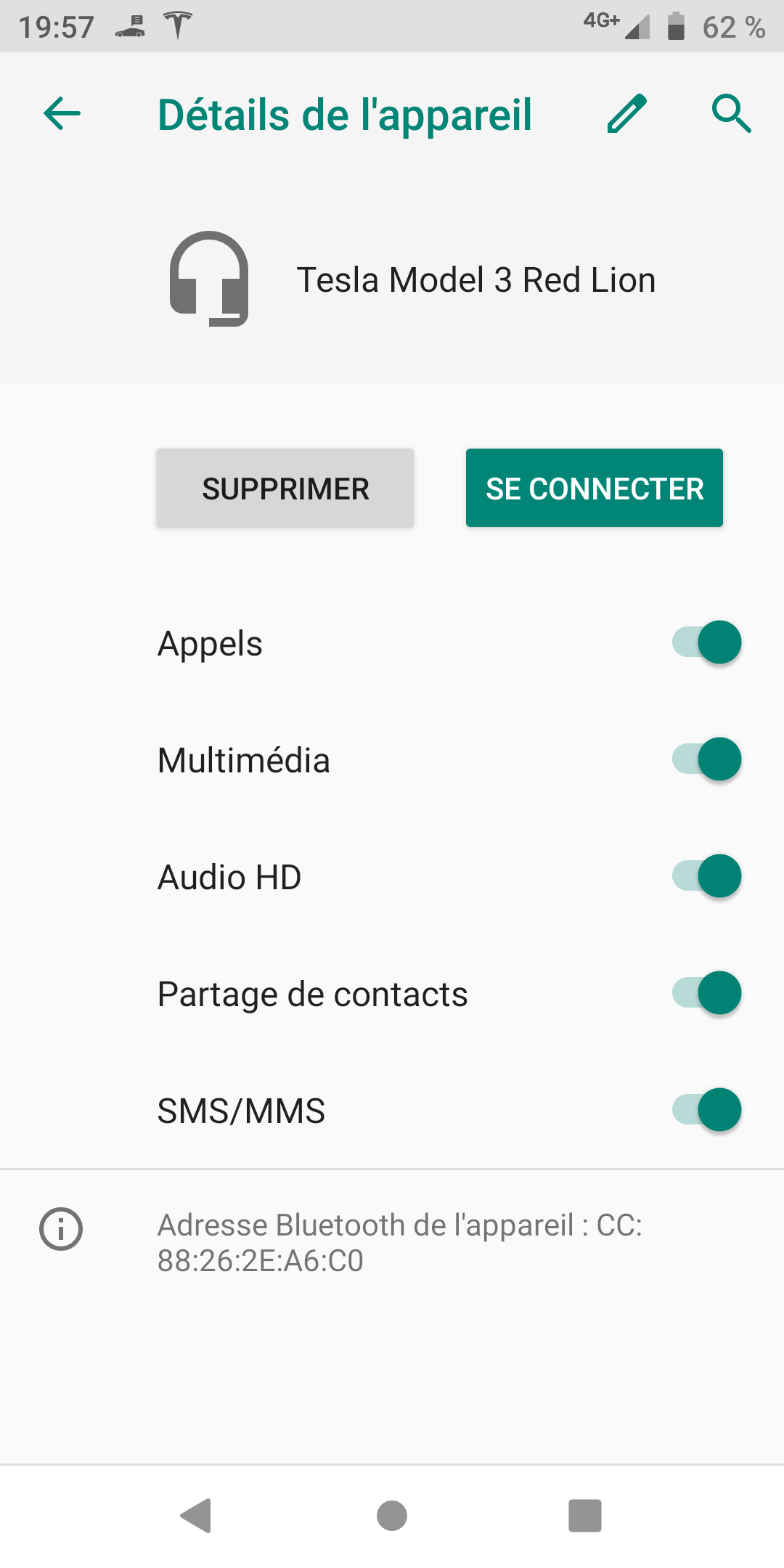Disable the Appels toggle
Image resolution: width=784 pixels, height=1568 pixels.
706,642
